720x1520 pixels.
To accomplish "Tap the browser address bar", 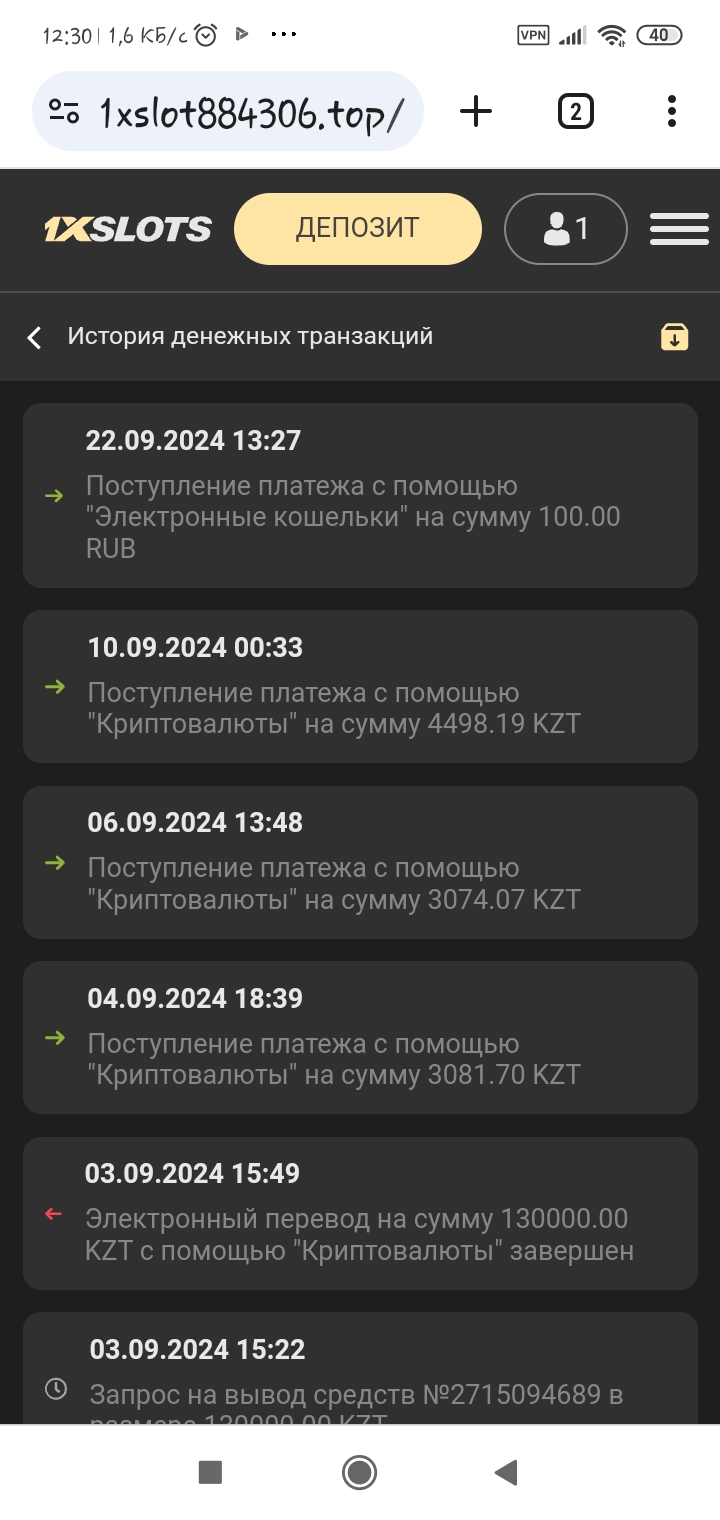I will point(250,112).
